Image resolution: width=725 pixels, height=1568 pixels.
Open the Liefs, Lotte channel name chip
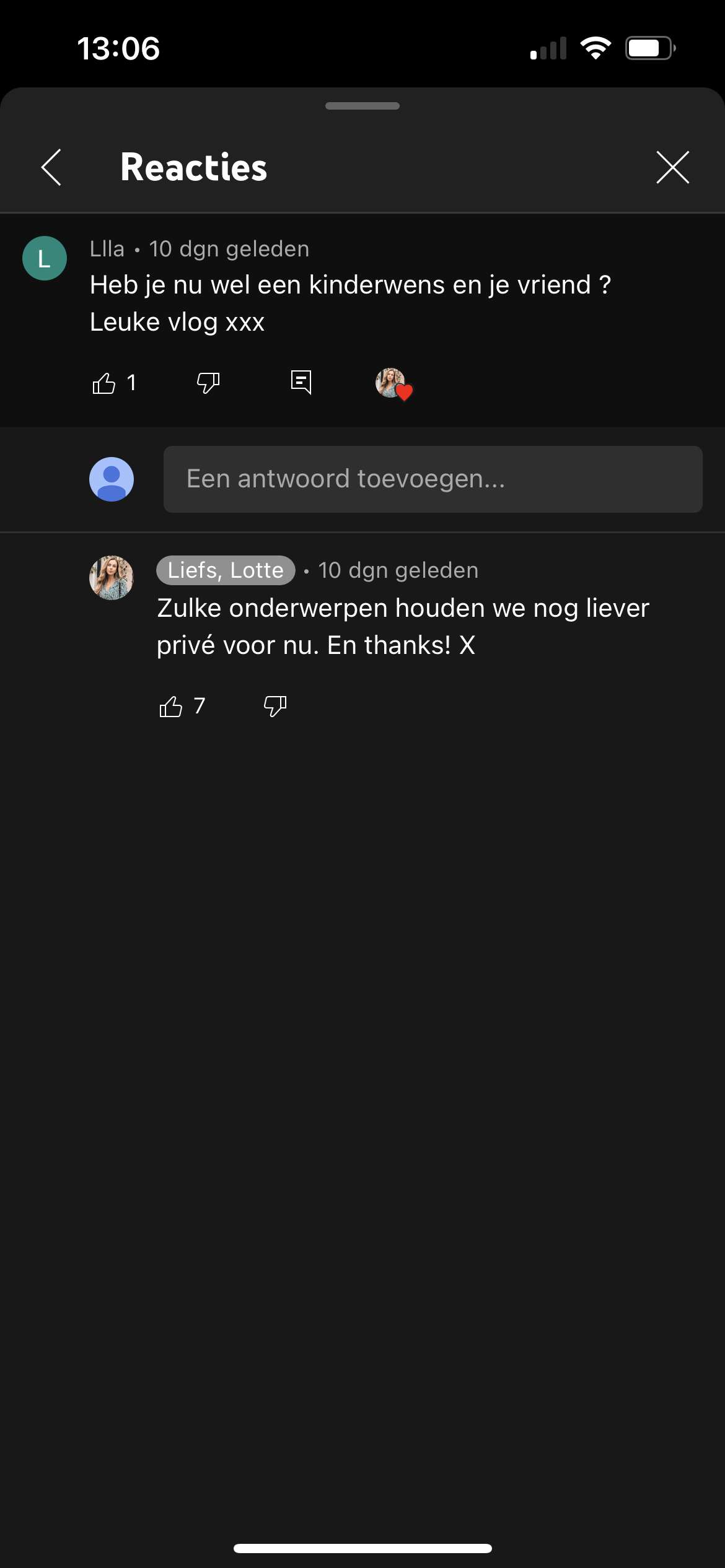point(226,570)
